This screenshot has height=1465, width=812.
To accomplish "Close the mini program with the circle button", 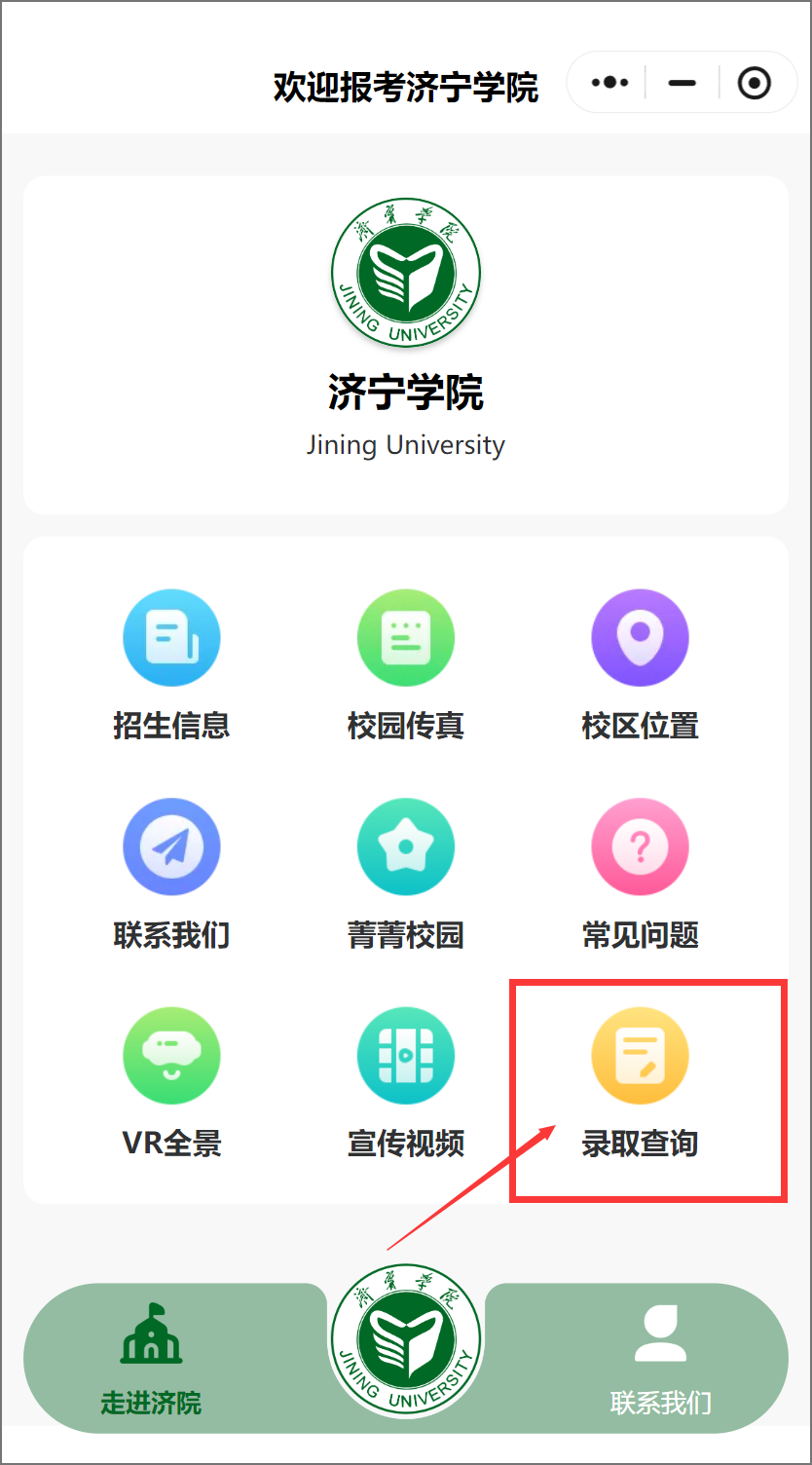I will click(x=754, y=83).
